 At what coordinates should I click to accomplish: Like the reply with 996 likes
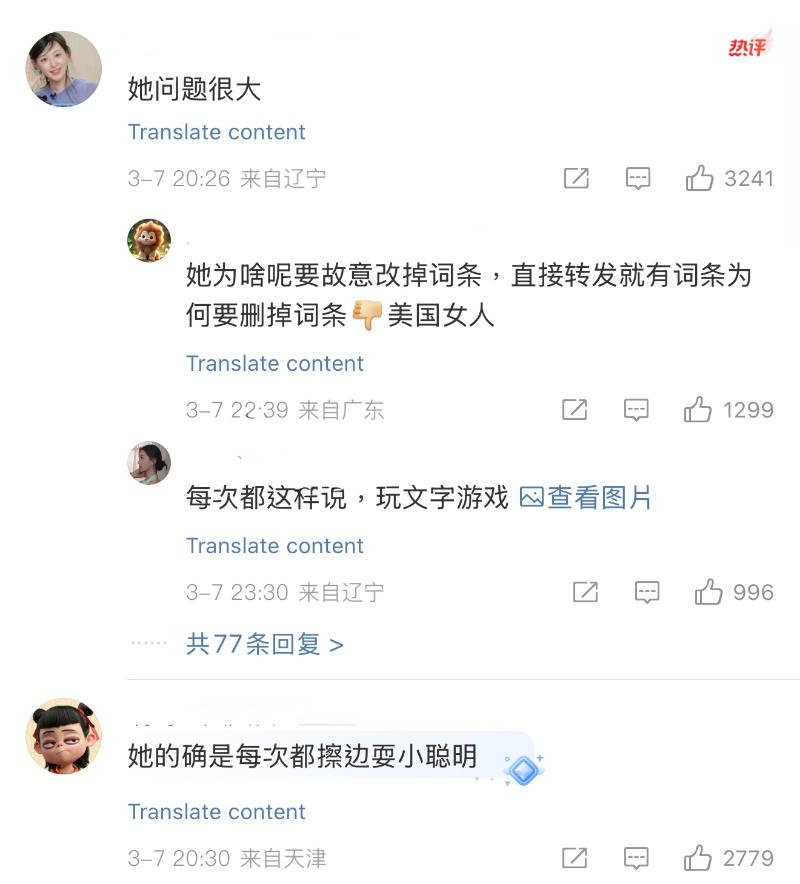pyautogui.click(x=709, y=592)
